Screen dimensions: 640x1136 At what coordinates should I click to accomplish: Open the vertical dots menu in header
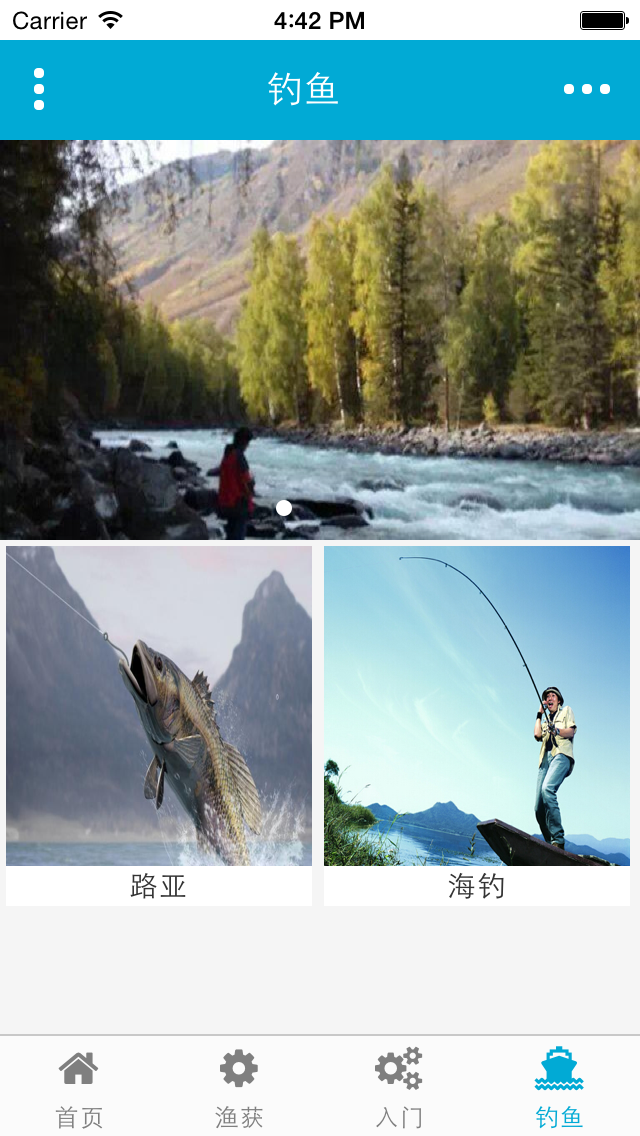click(x=39, y=89)
